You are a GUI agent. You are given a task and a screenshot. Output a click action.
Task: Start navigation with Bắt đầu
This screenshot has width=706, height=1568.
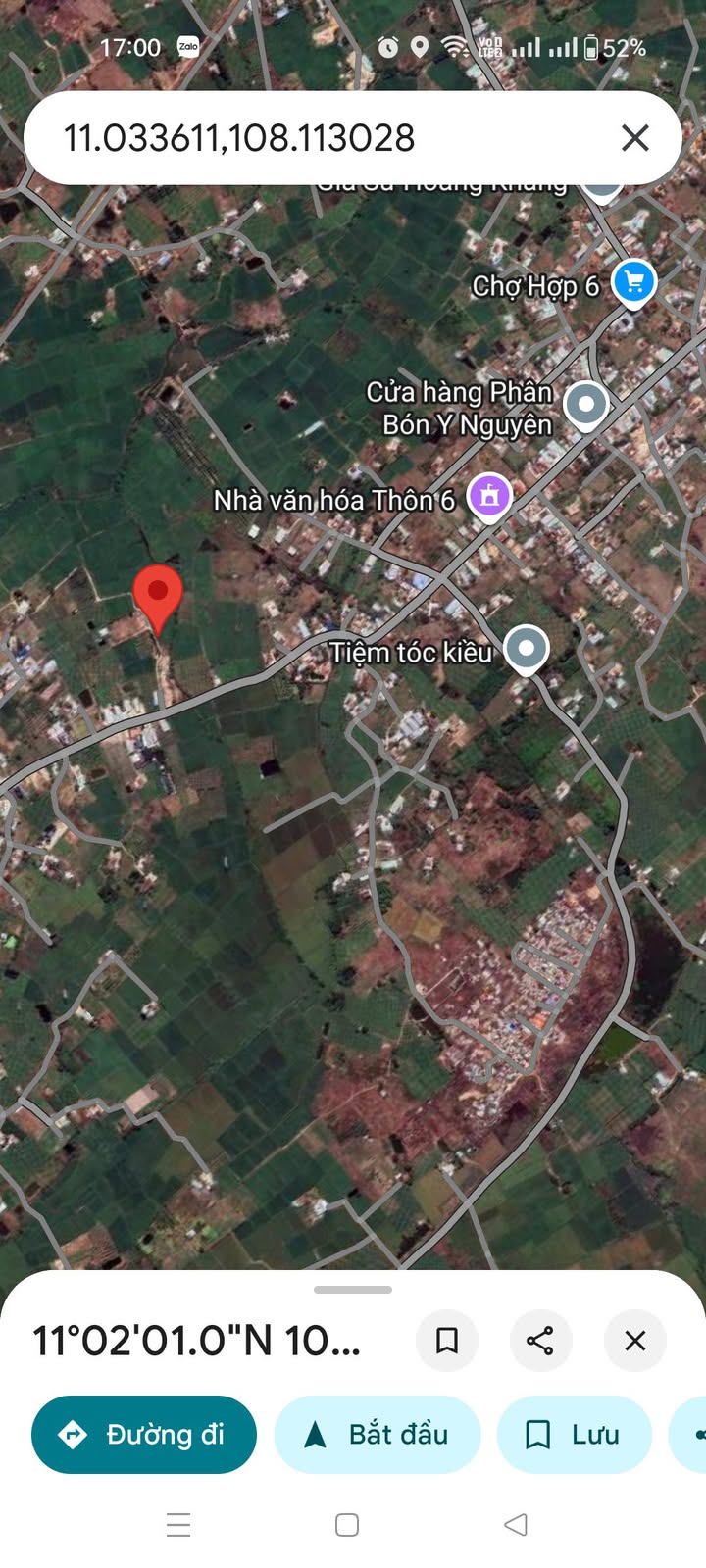tap(378, 1435)
